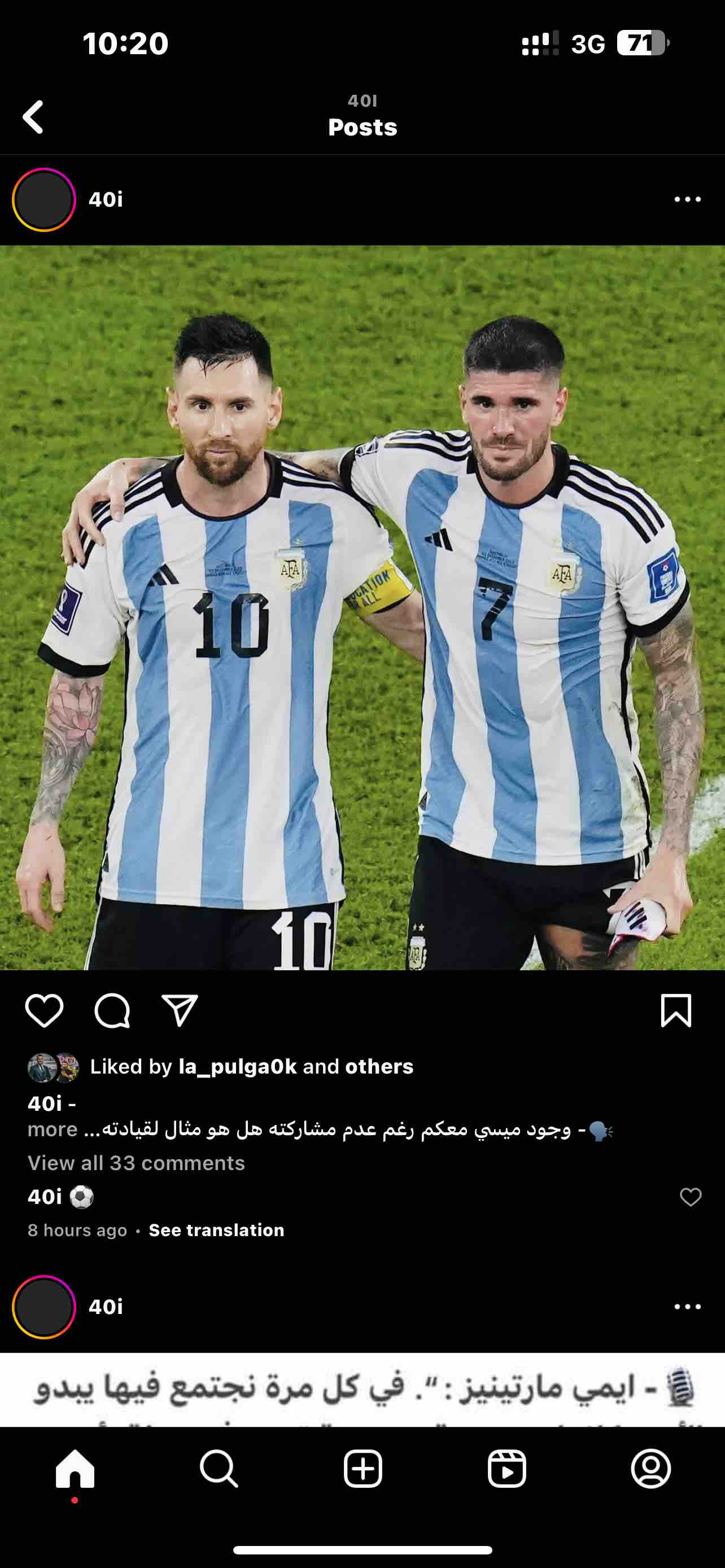Open the Profile tab

coord(650,1469)
